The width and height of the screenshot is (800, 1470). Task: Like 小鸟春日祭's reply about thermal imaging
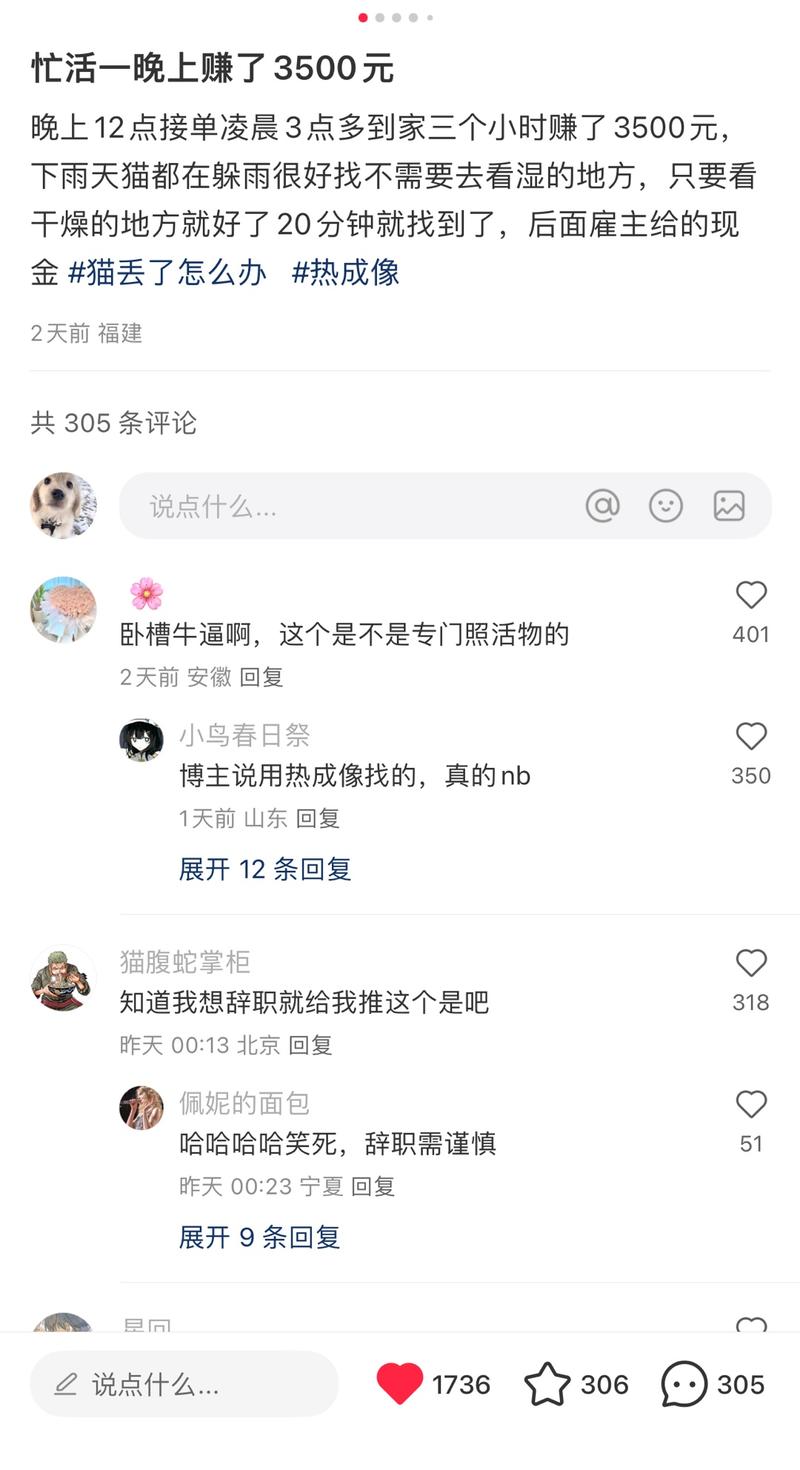(751, 737)
